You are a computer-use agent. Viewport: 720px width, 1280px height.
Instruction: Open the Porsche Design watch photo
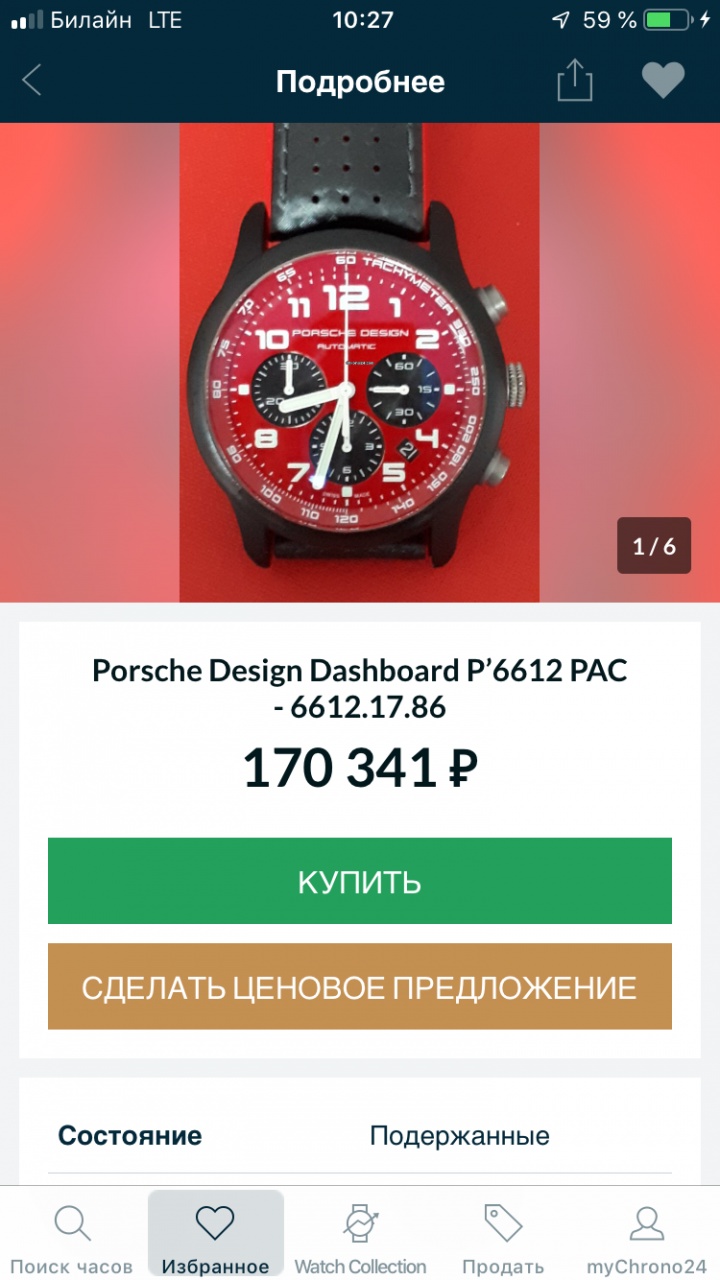(x=360, y=362)
